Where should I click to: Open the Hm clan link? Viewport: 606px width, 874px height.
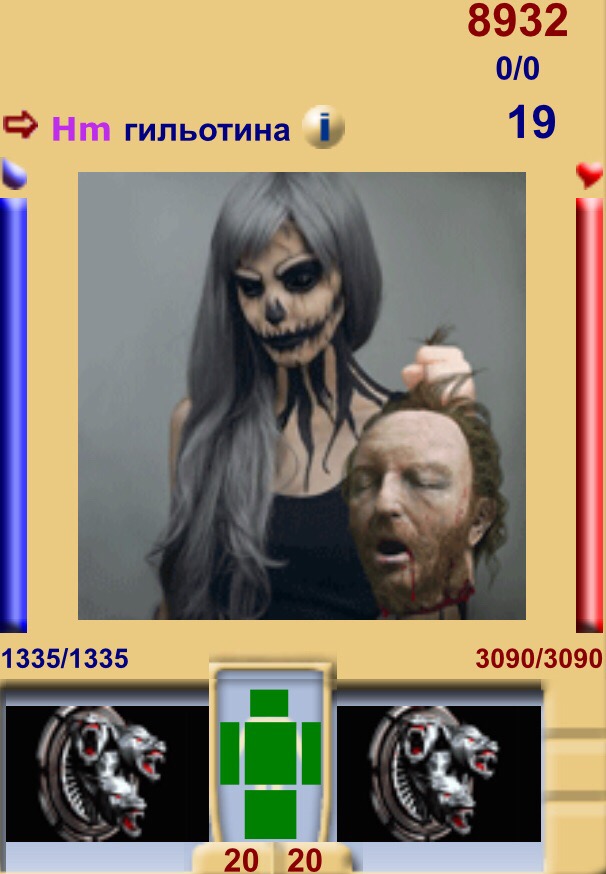click(x=81, y=128)
